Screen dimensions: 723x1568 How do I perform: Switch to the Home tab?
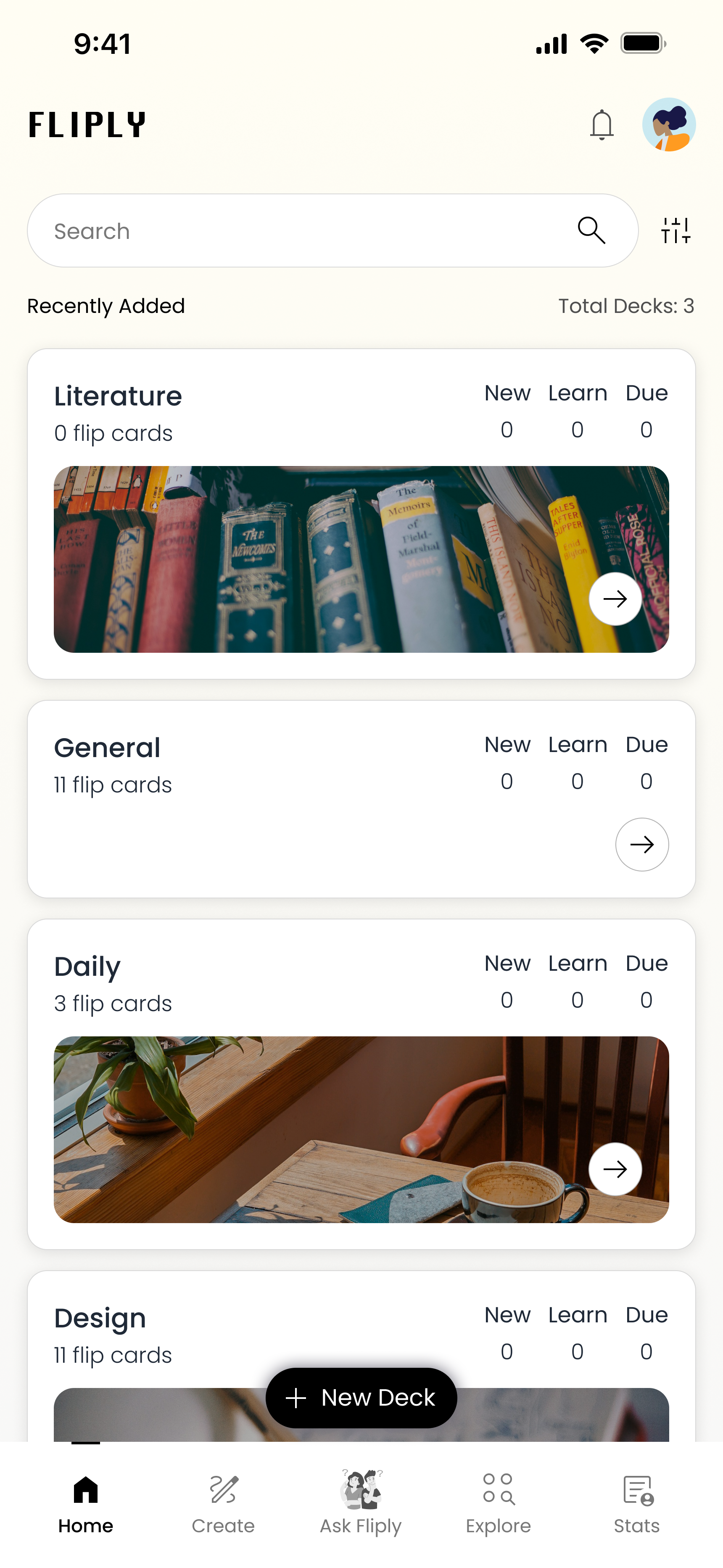click(x=86, y=1504)
